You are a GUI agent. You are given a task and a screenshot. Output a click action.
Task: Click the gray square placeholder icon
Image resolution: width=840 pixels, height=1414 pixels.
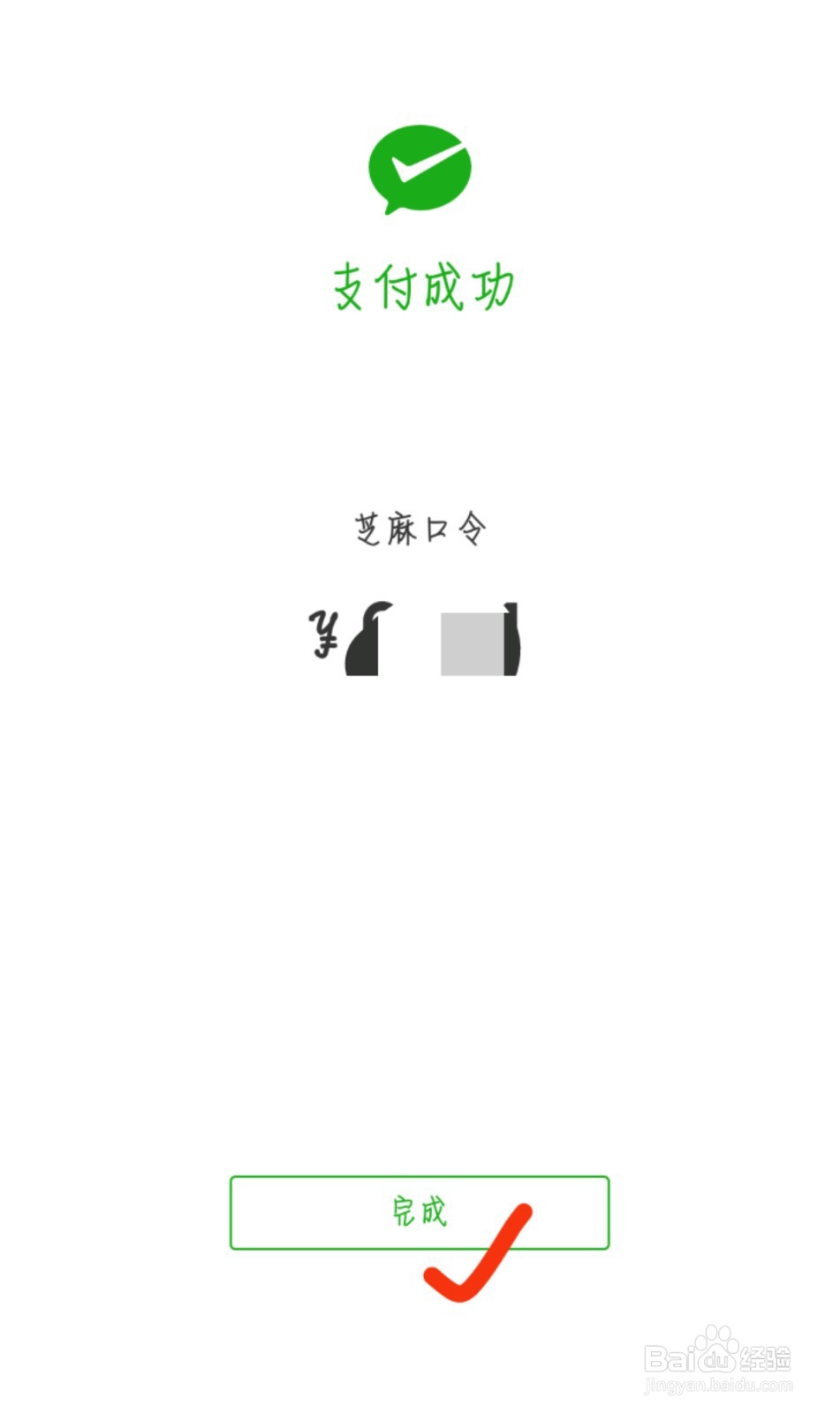(x=473, y=642)
